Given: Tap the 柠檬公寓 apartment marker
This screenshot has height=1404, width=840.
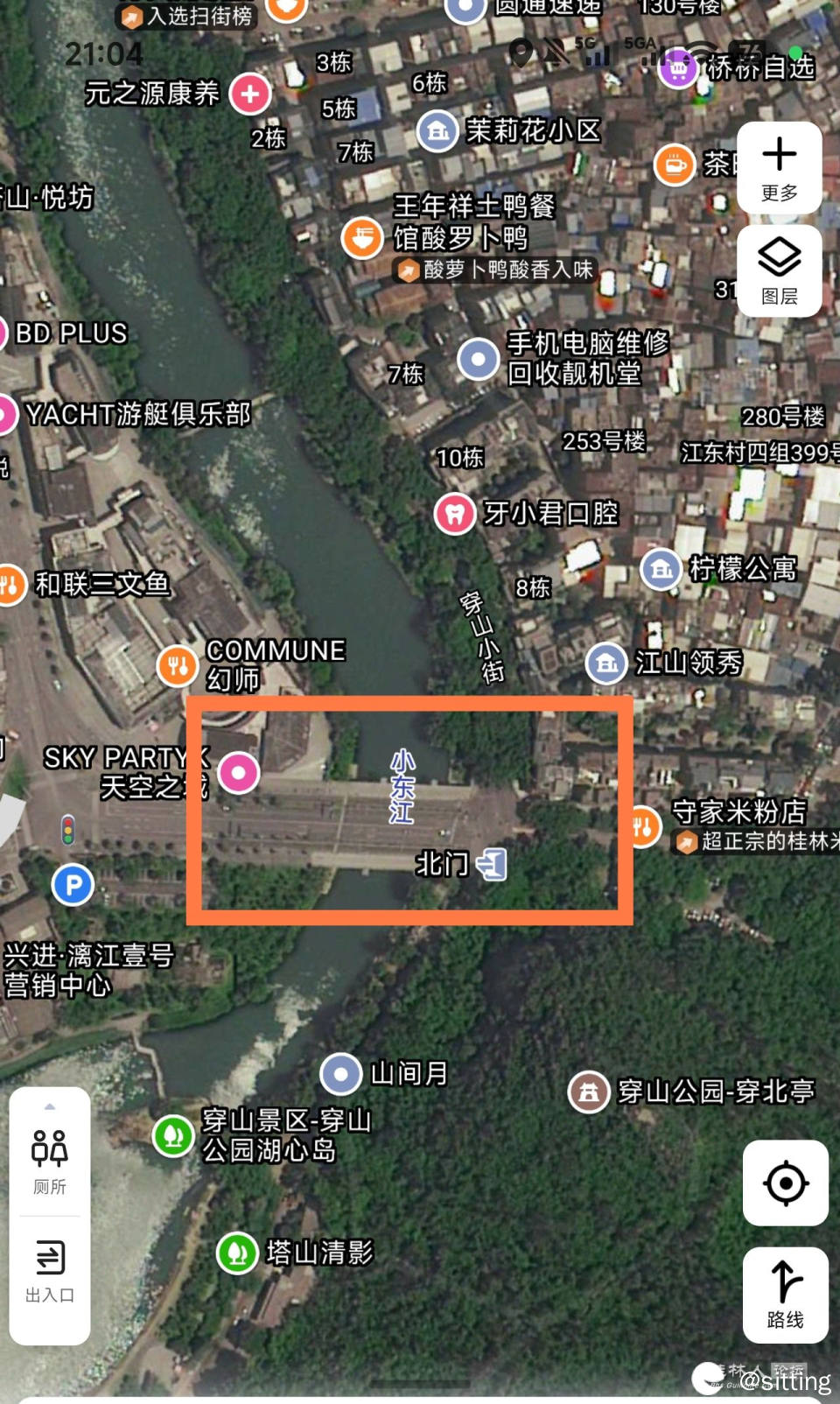Looking at the screenshot, I should pyautogui.click(x=661, y=570).
